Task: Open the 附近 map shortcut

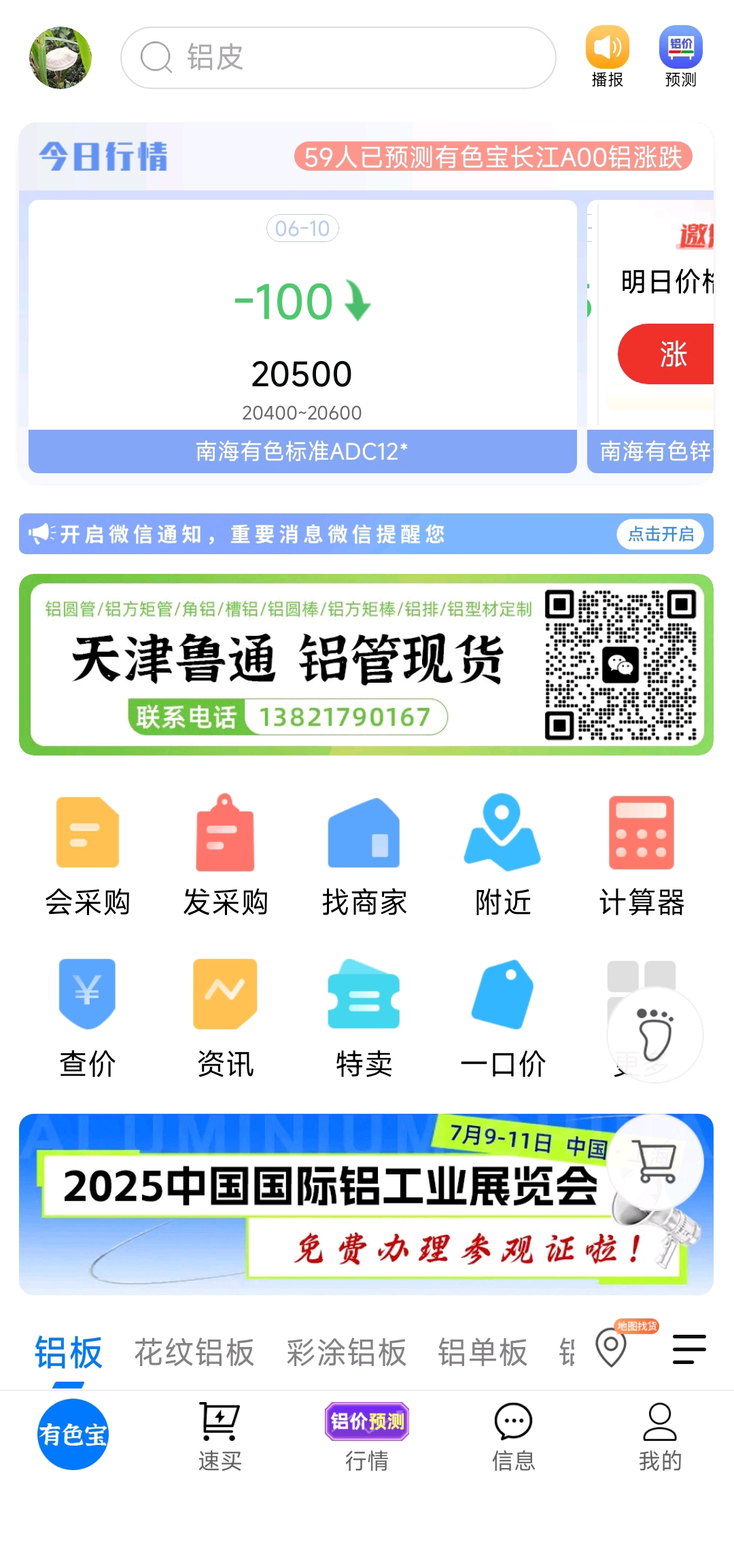Action: click(503, 857)
